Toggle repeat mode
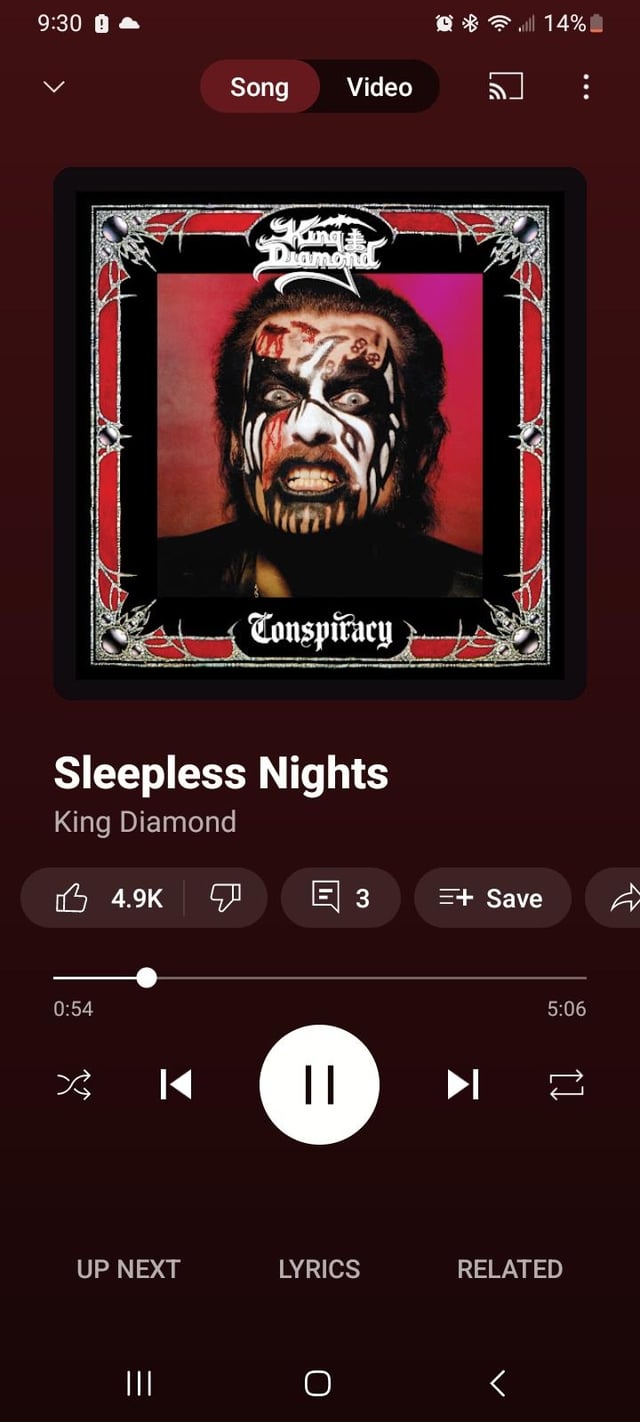Image resolution: width=640 pixels, height=1422 pixels. click(566, 1084)
